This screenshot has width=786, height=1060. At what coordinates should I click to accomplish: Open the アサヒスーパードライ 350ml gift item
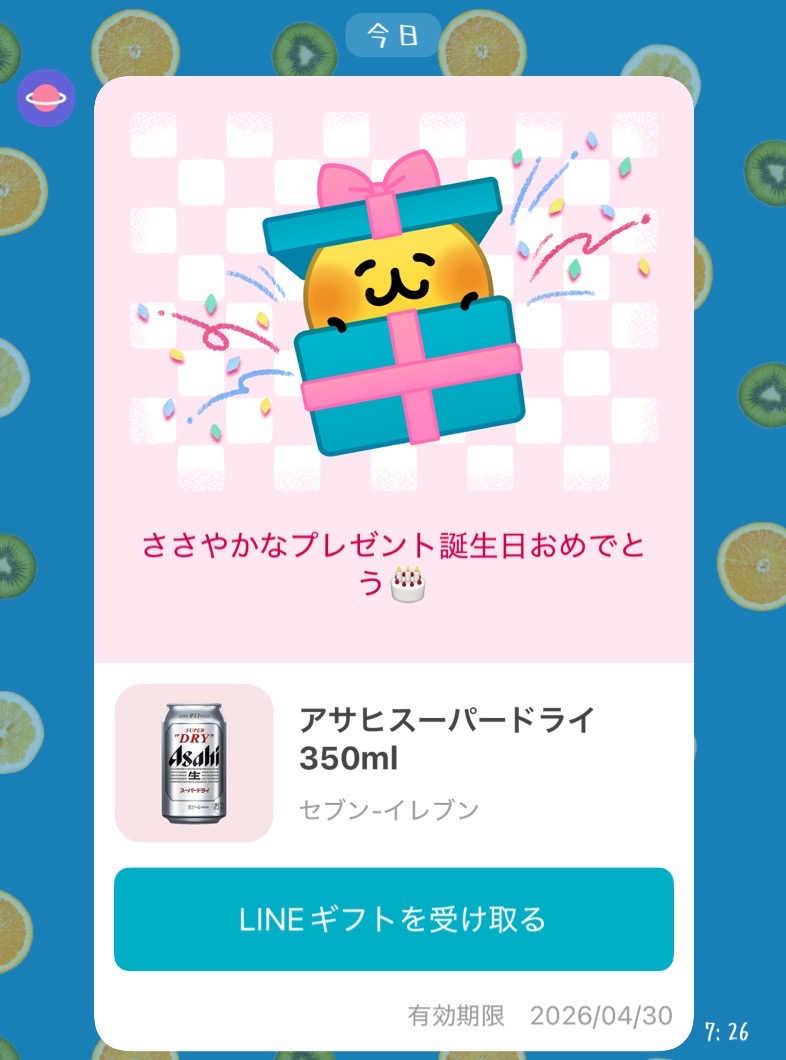point(447,741)
